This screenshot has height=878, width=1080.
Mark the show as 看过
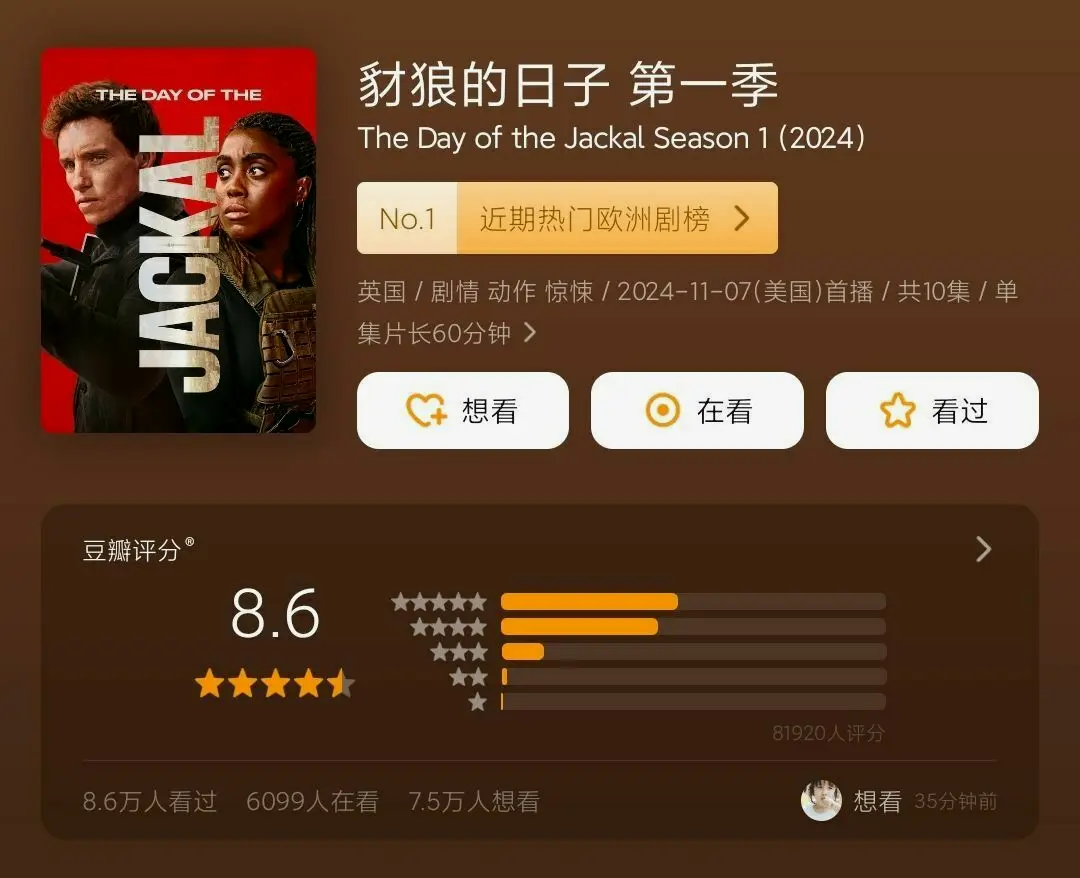(932, 411)
